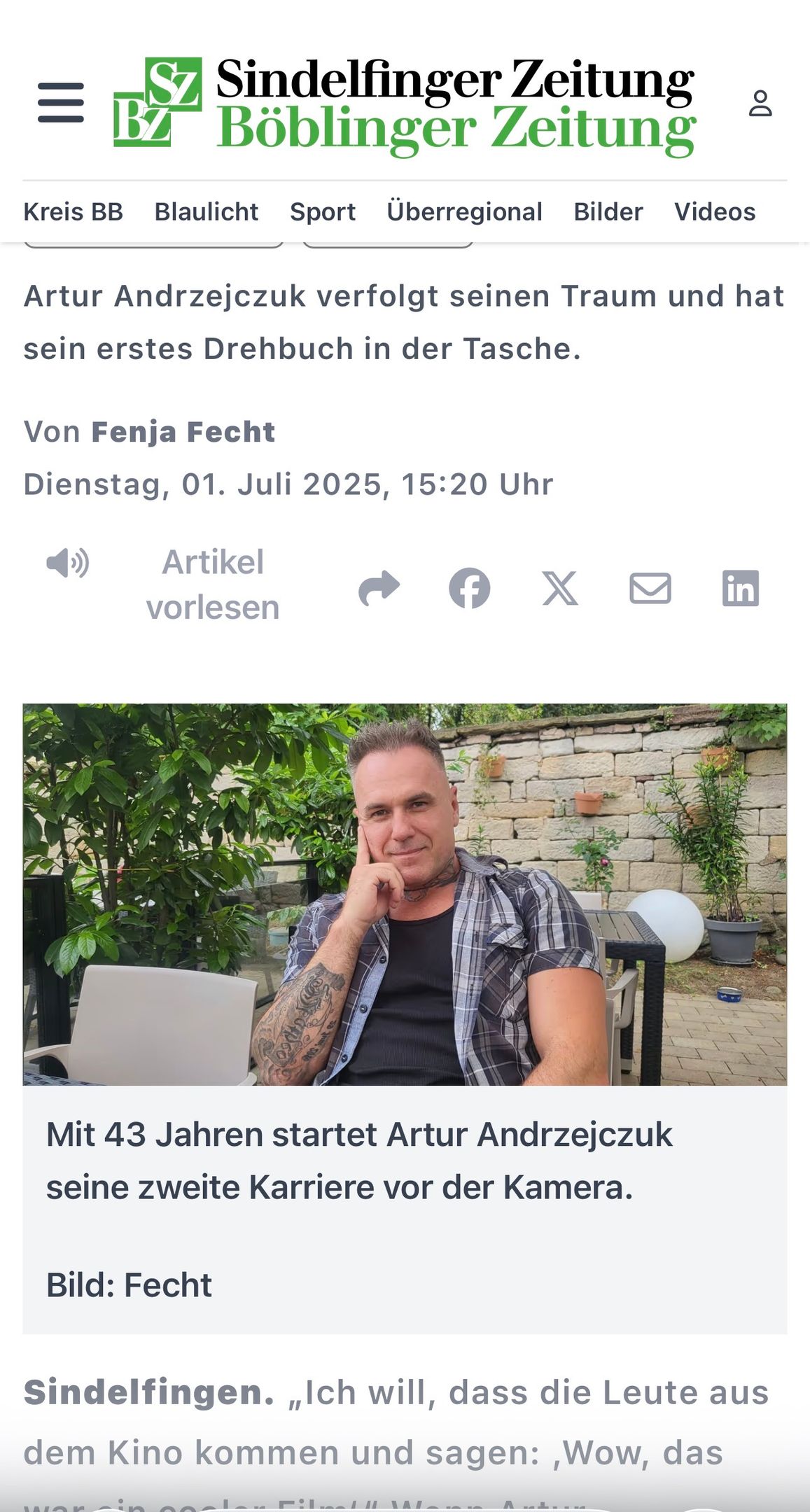View the Bilder section
The height and width of the screenshot is (1512, 810).
608,211
